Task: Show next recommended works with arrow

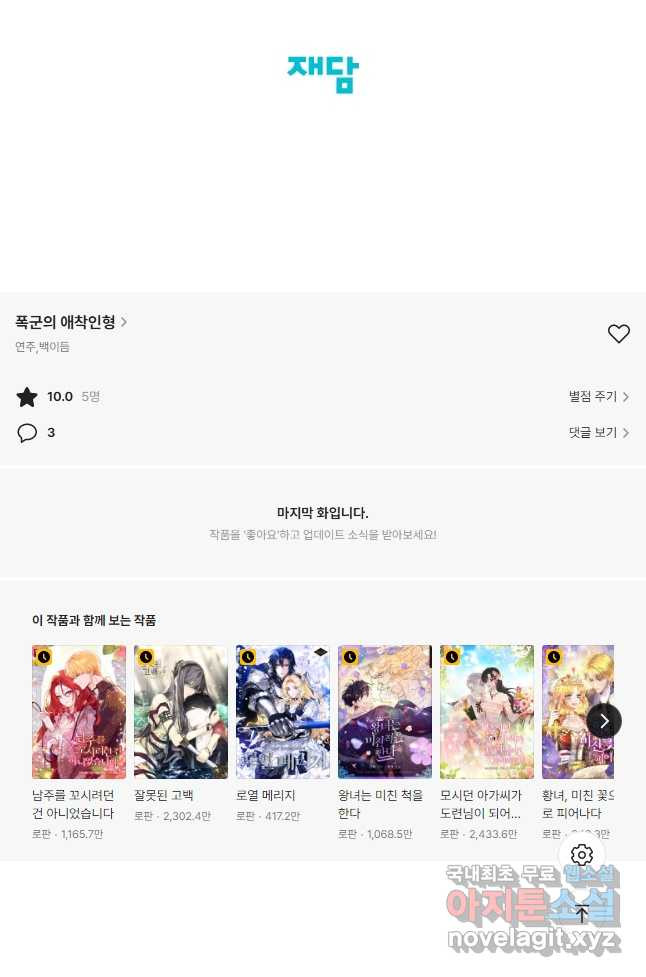Action: pyautogui.click(x=604, y=721)
